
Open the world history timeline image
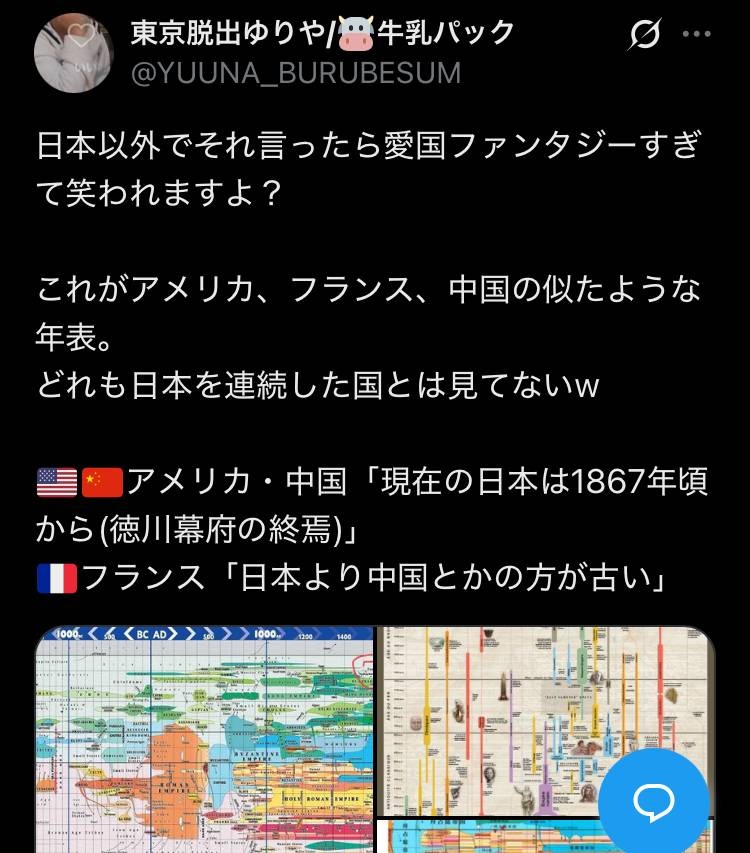click(205, 738)
